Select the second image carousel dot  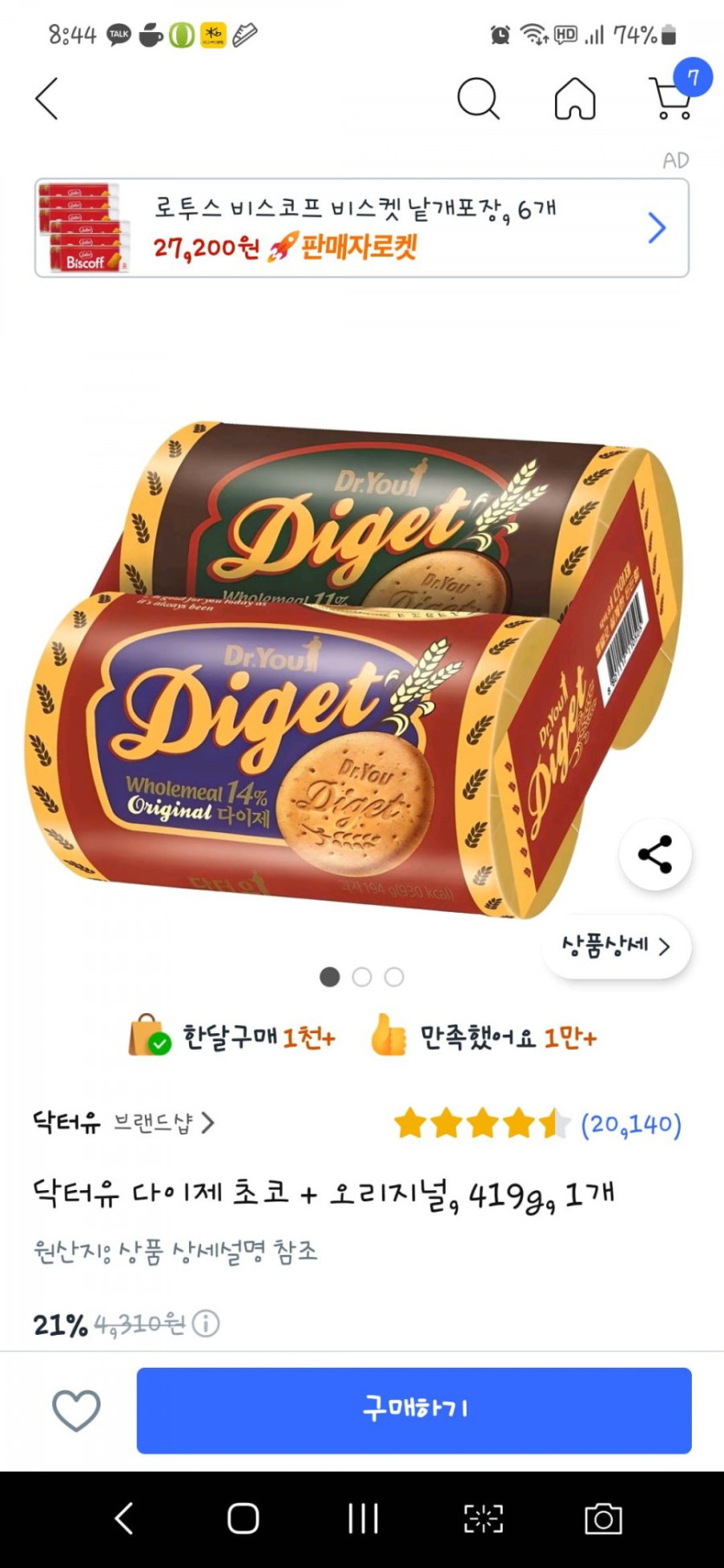(x=362, y=977)
